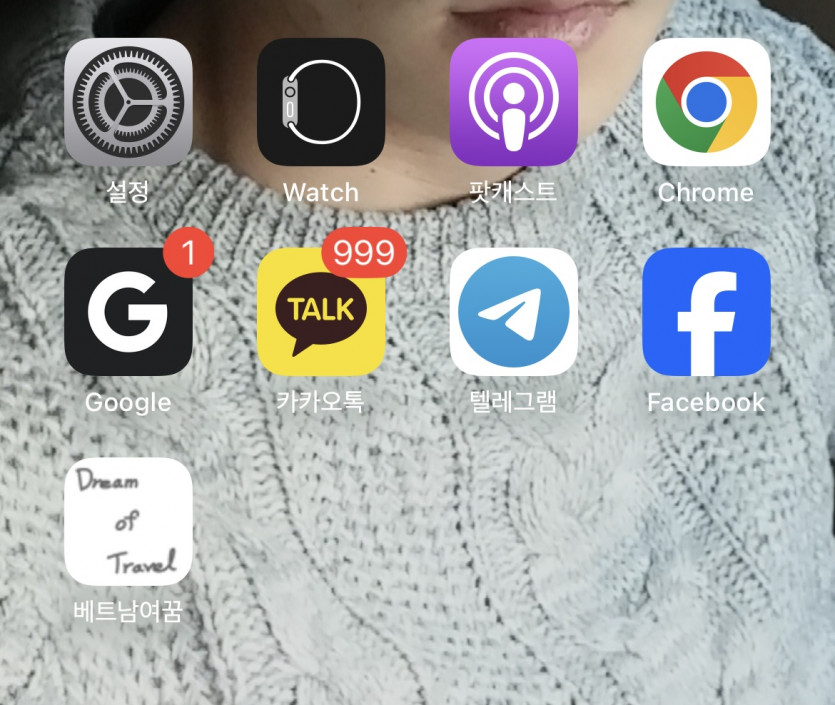
Task: Open the Google app
Action: tap(128, 312)
